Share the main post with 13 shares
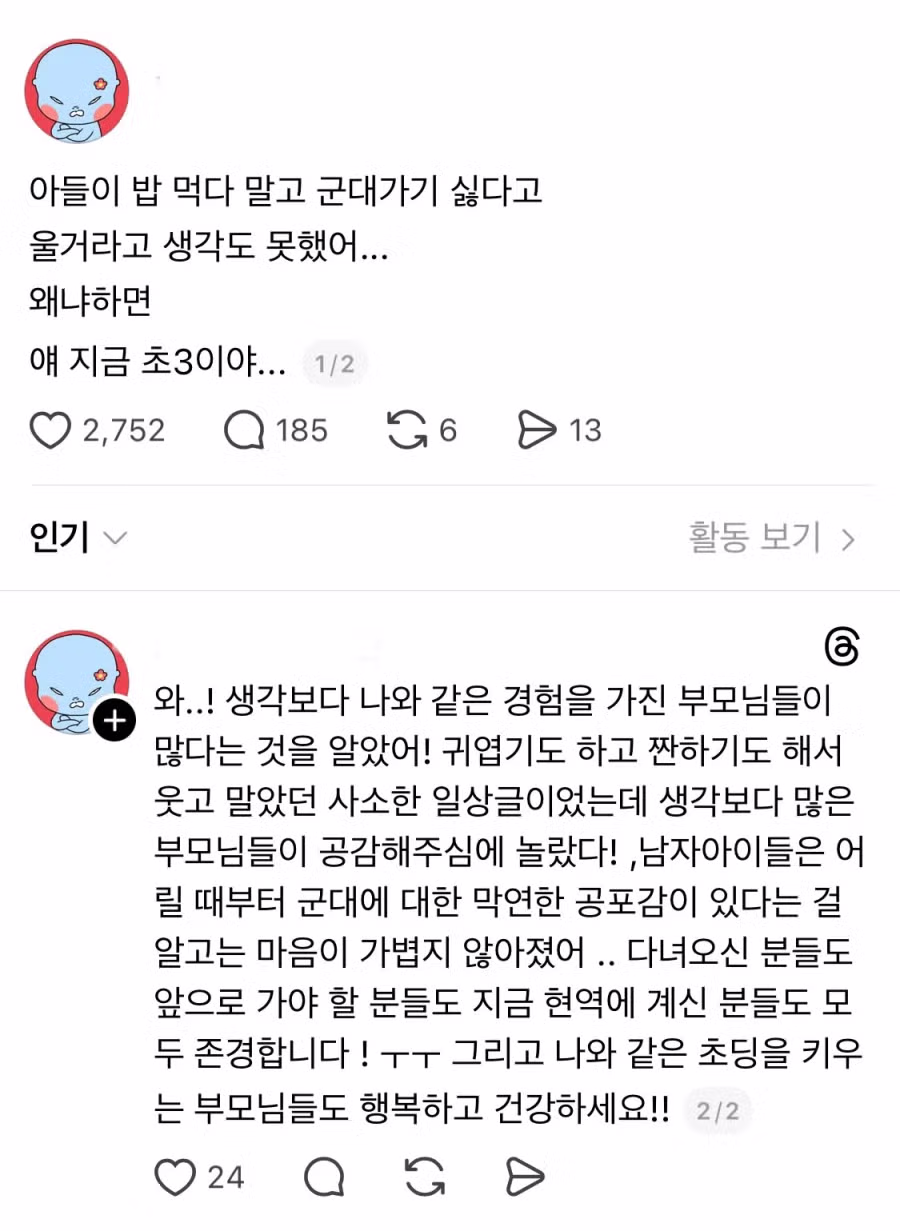This screenshot has width=900, height=1231. click(x=537, y=430)
